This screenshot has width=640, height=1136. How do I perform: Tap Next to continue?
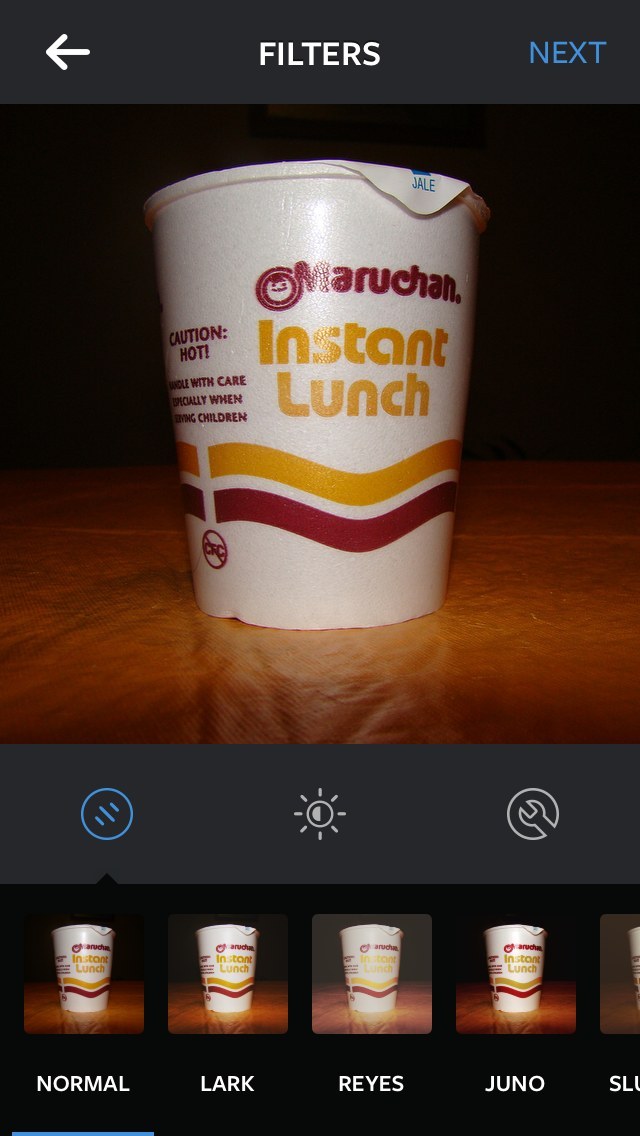pyautogui.click(x=567, y=52)
